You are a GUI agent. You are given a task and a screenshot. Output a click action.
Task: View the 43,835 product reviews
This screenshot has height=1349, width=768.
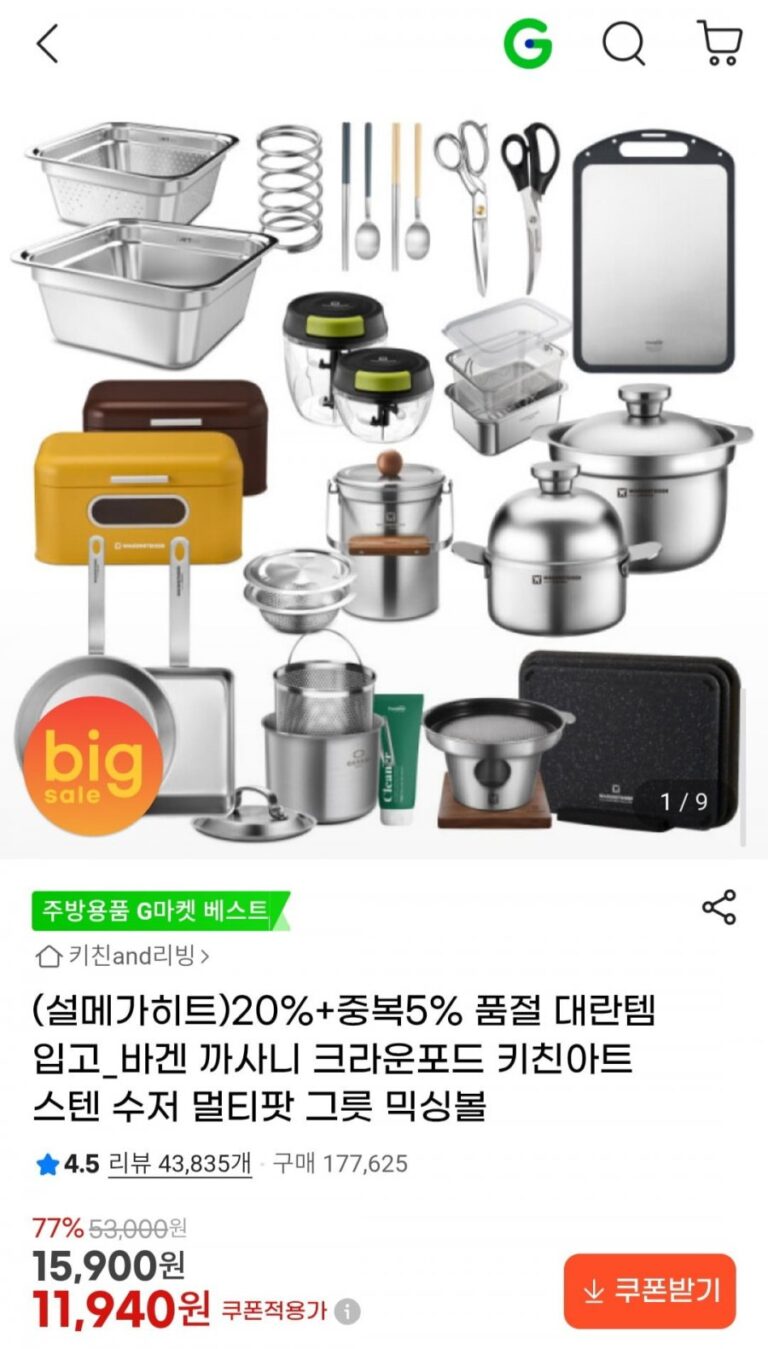(180, 1164)
